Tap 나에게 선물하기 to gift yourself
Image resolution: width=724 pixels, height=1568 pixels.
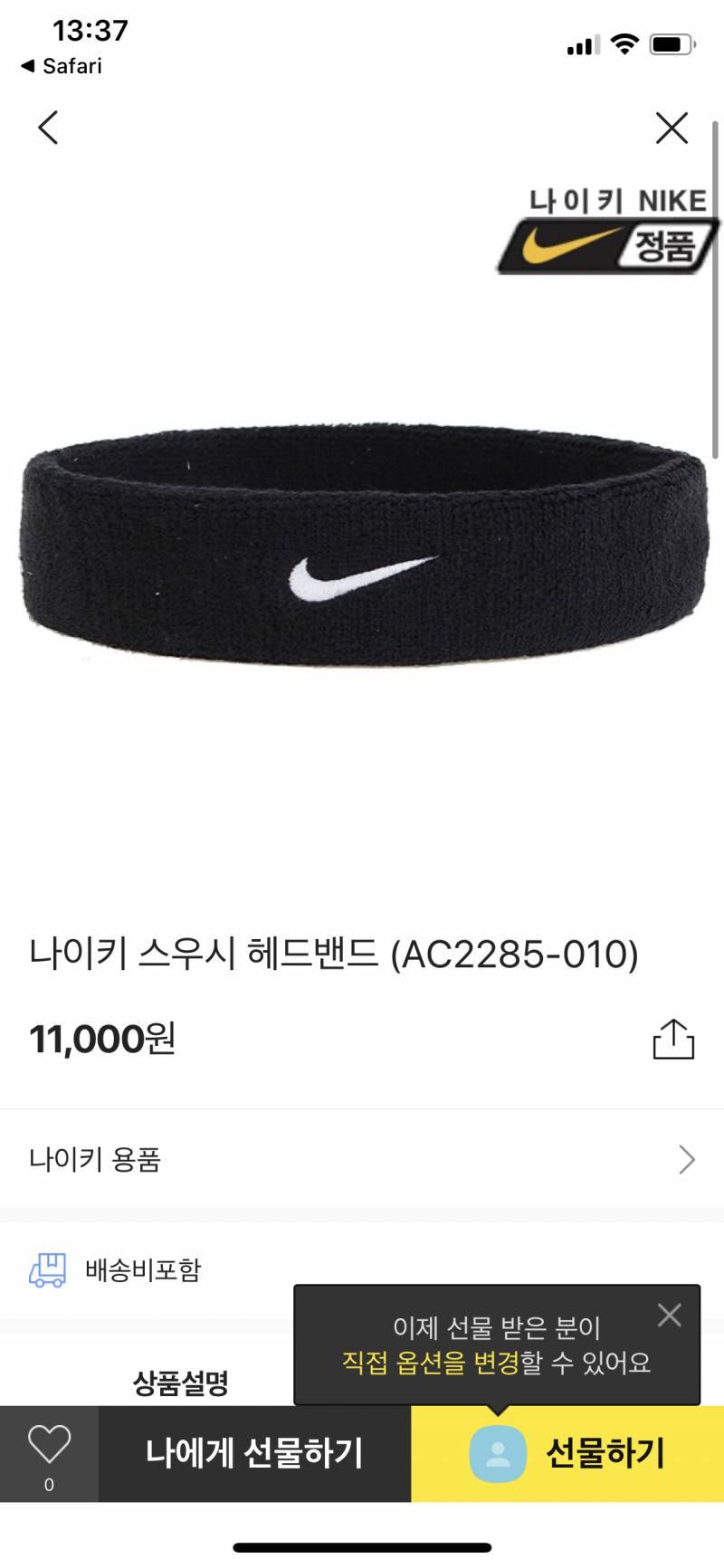pyautogui.click(x=254, y=1453)
